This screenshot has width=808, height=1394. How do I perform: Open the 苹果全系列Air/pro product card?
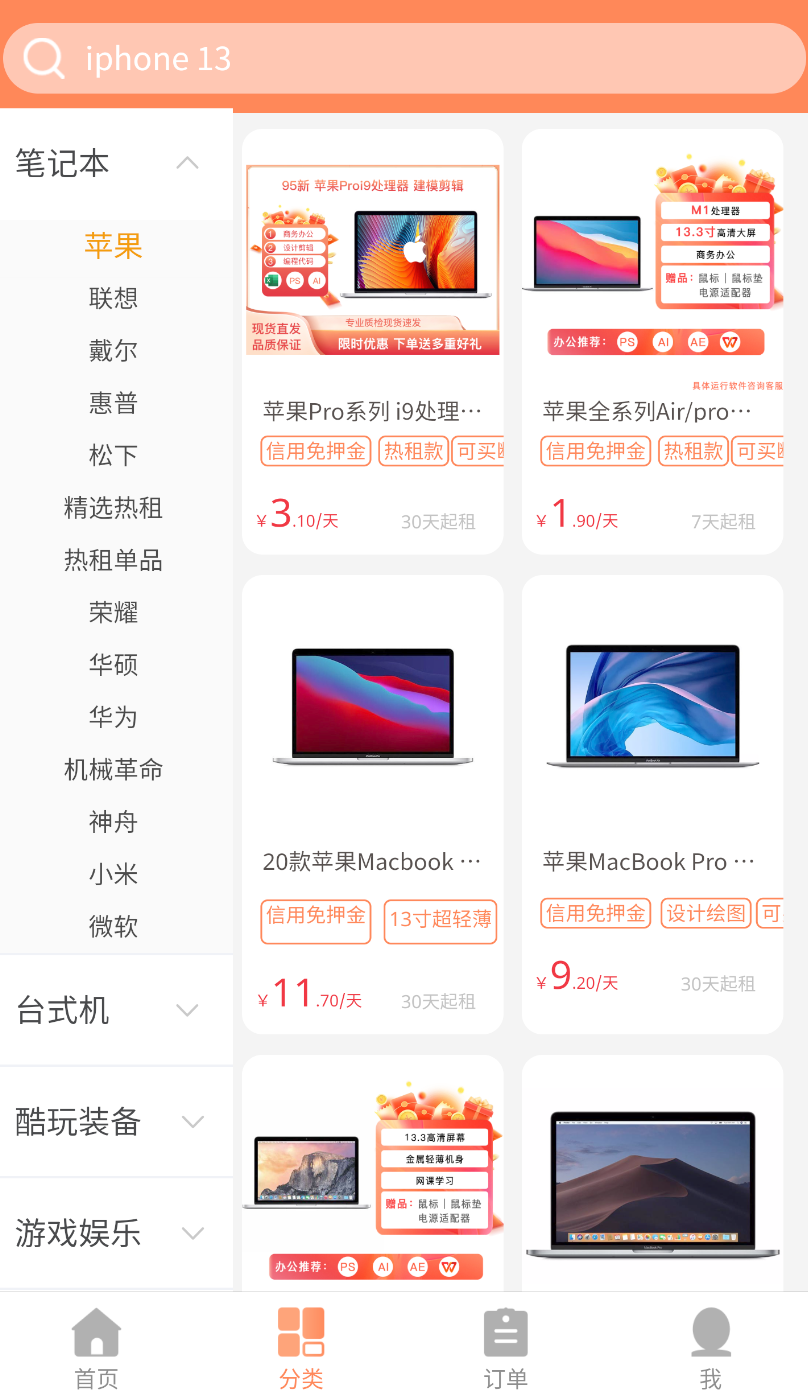[x=652, y=341]
